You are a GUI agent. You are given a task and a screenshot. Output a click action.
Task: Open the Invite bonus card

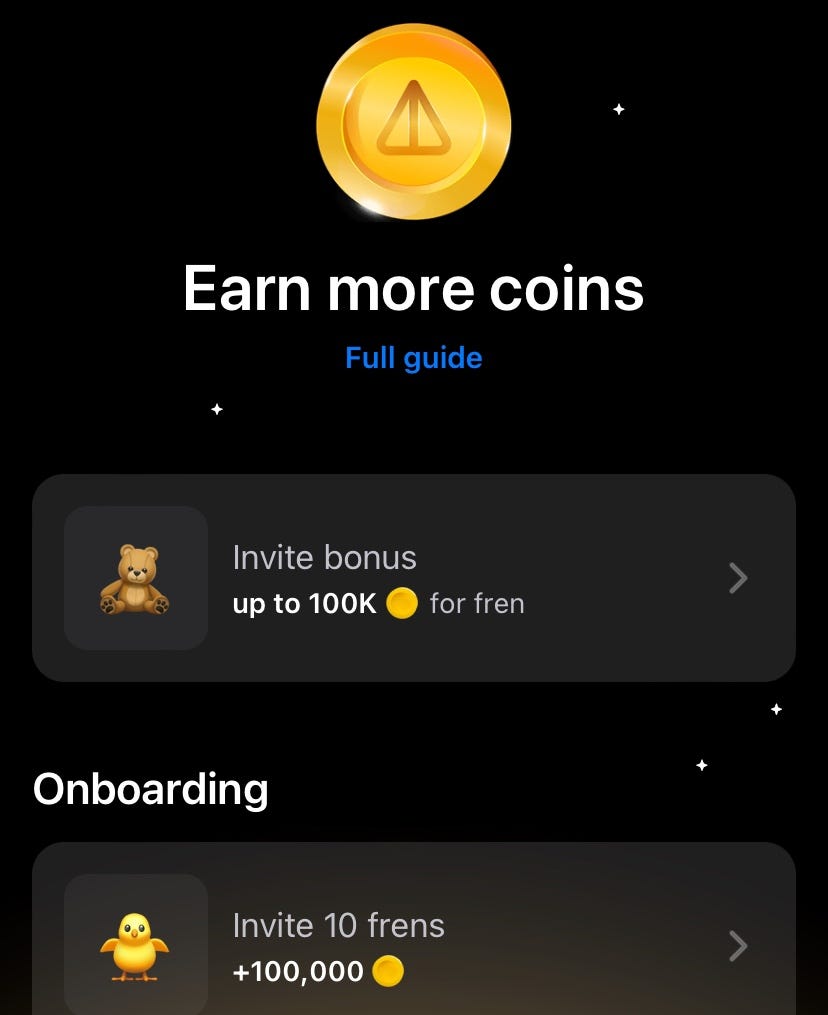tap(413, 578)
